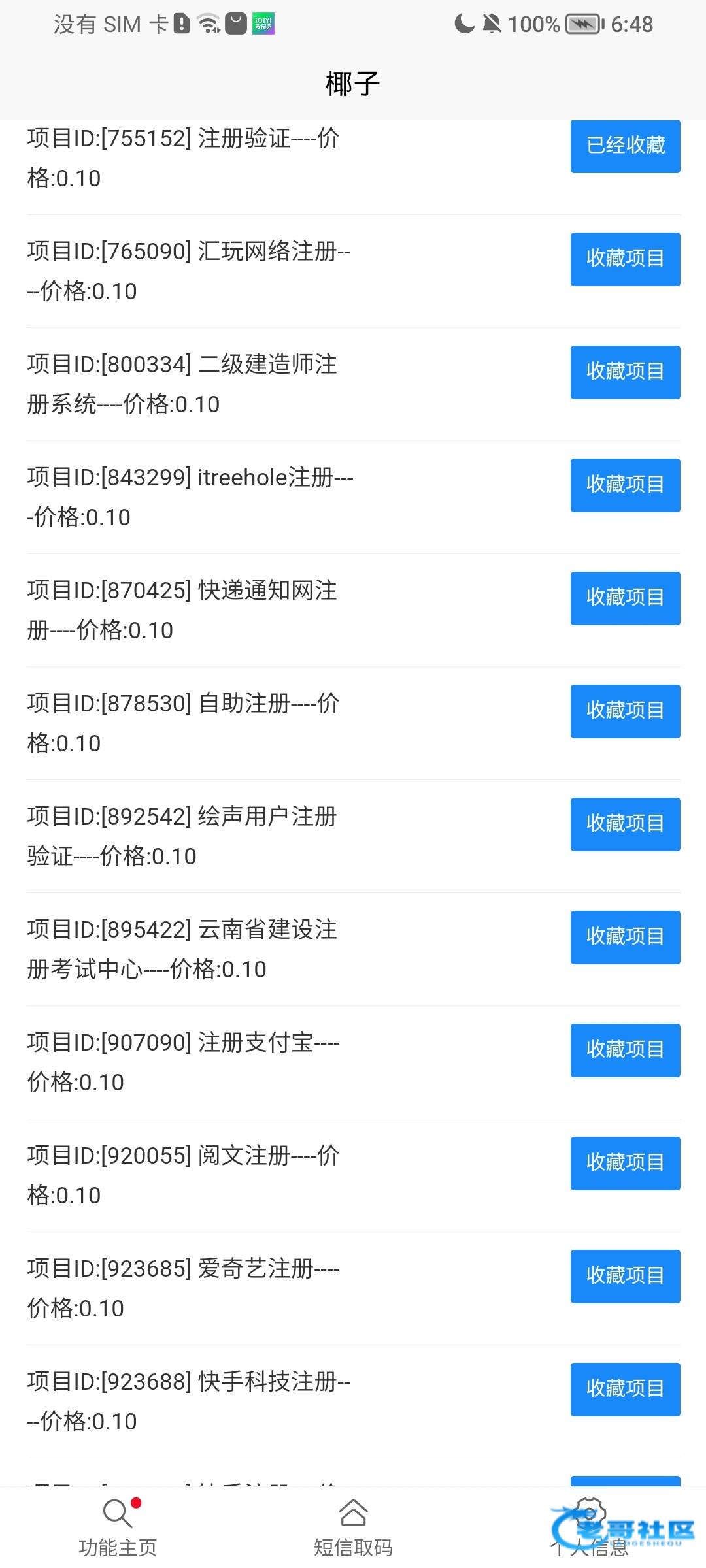Screen dimensions: 706x1568
Task: Favorite project 765090 汇玩网络注册
Action: point(625,259)
